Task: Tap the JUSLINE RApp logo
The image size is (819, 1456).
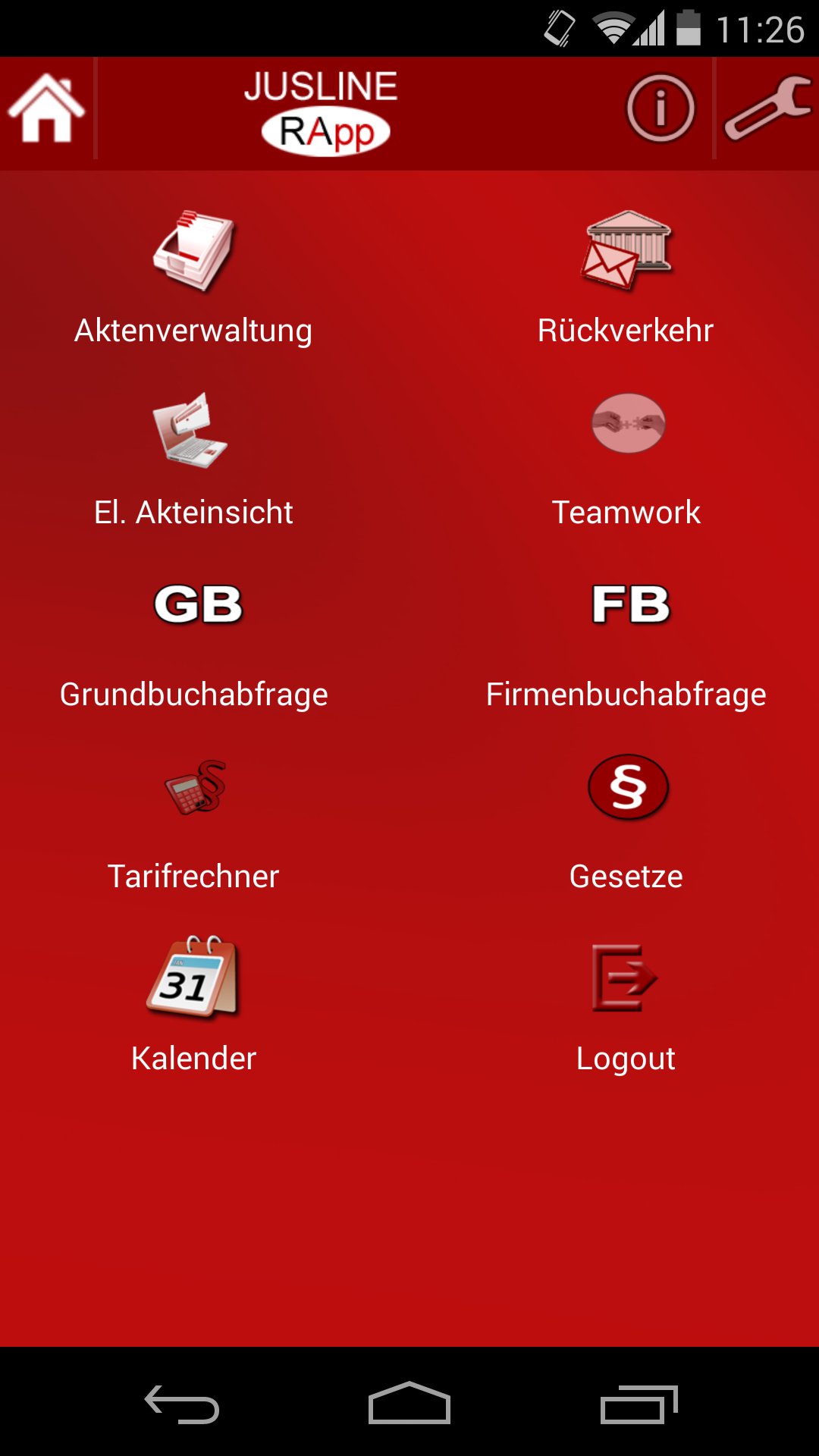Action: 323,108
